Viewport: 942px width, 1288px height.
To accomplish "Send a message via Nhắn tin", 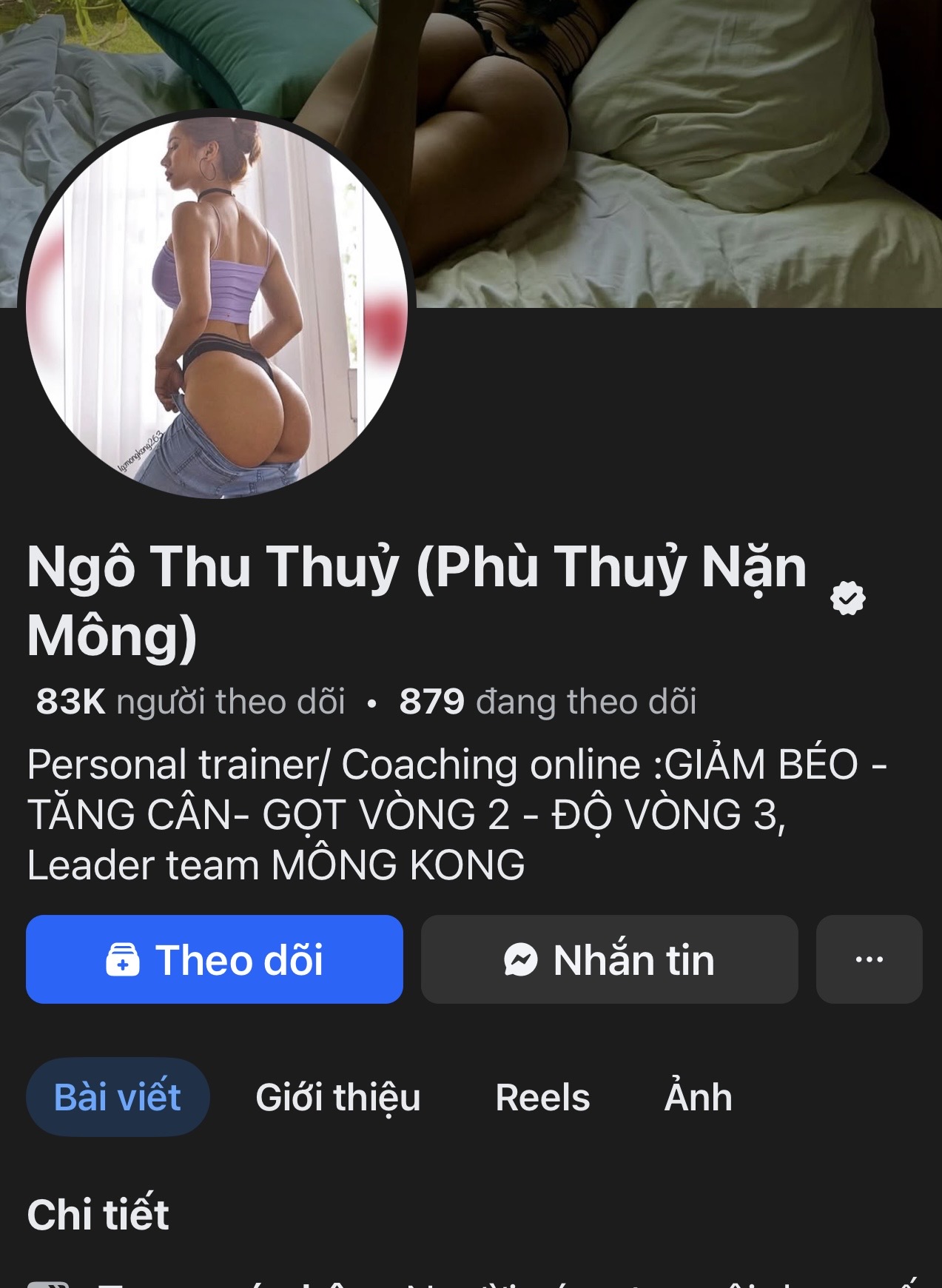I will tap(609, 959).
